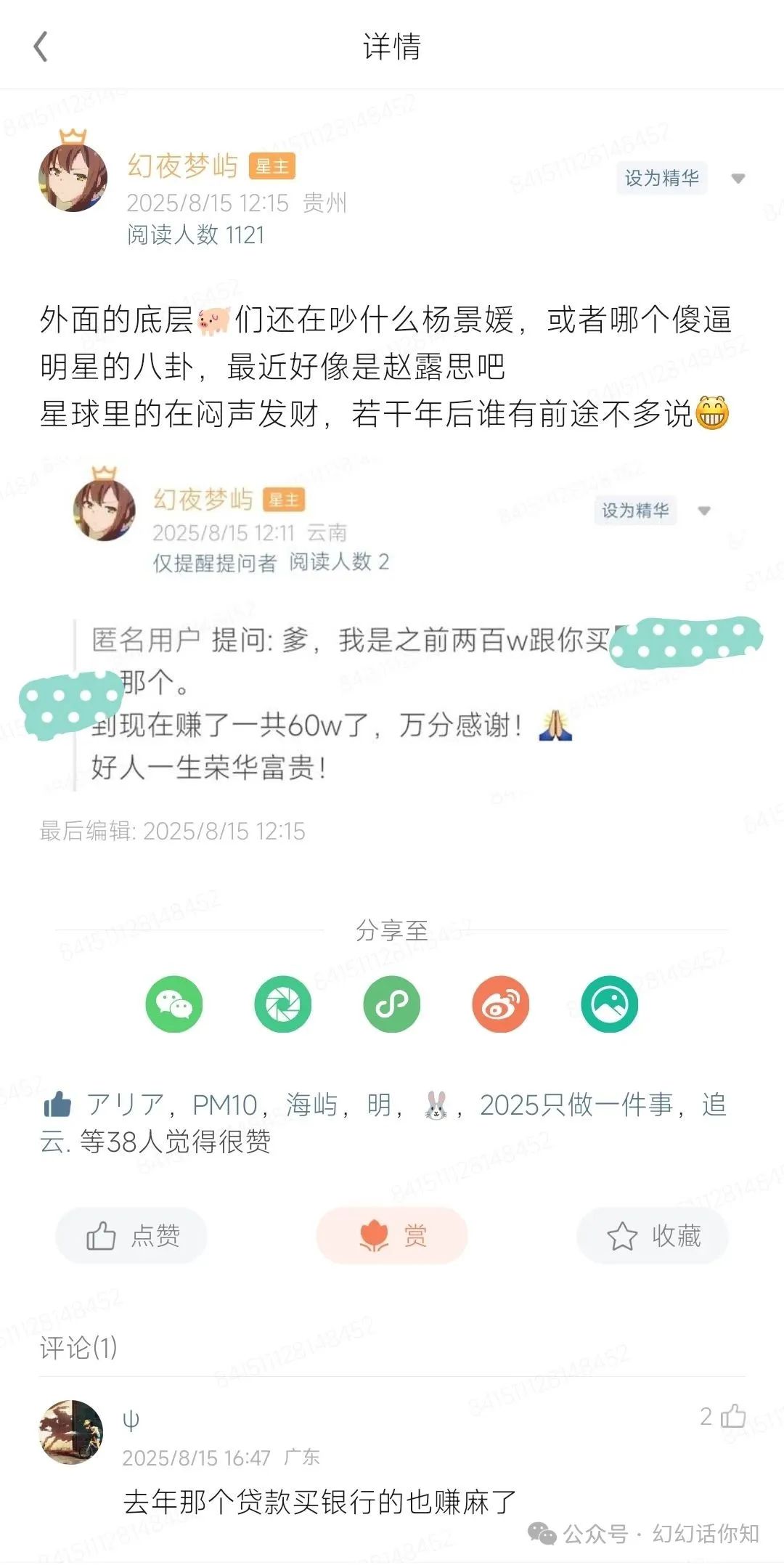Share the post to Weibo
The height and width of the screenshot is (1565, 784).
tap(501, 1004)
